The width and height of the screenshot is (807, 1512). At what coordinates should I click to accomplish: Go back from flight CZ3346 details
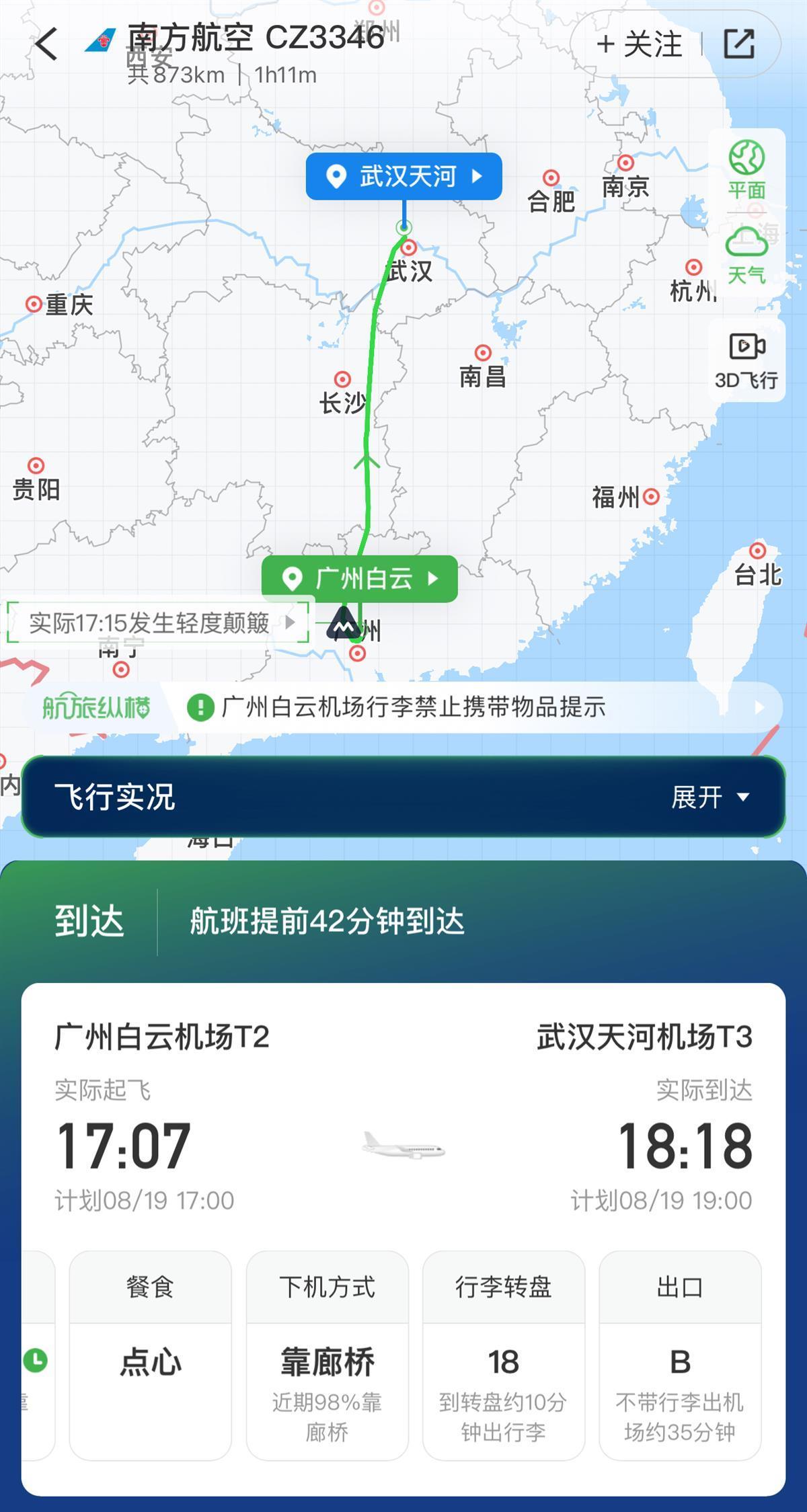click(46, 44)
